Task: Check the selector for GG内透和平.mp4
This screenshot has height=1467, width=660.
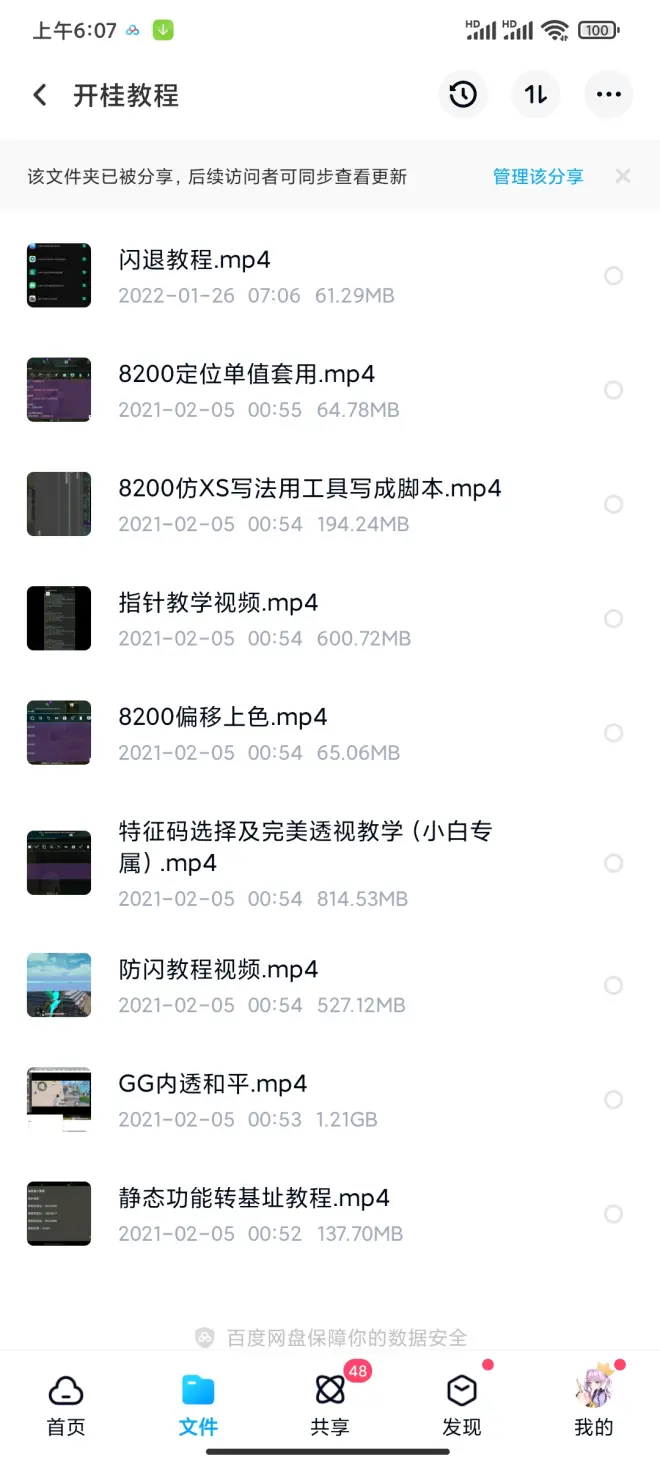Action: pyautogui.click(x=614, y=1100)
